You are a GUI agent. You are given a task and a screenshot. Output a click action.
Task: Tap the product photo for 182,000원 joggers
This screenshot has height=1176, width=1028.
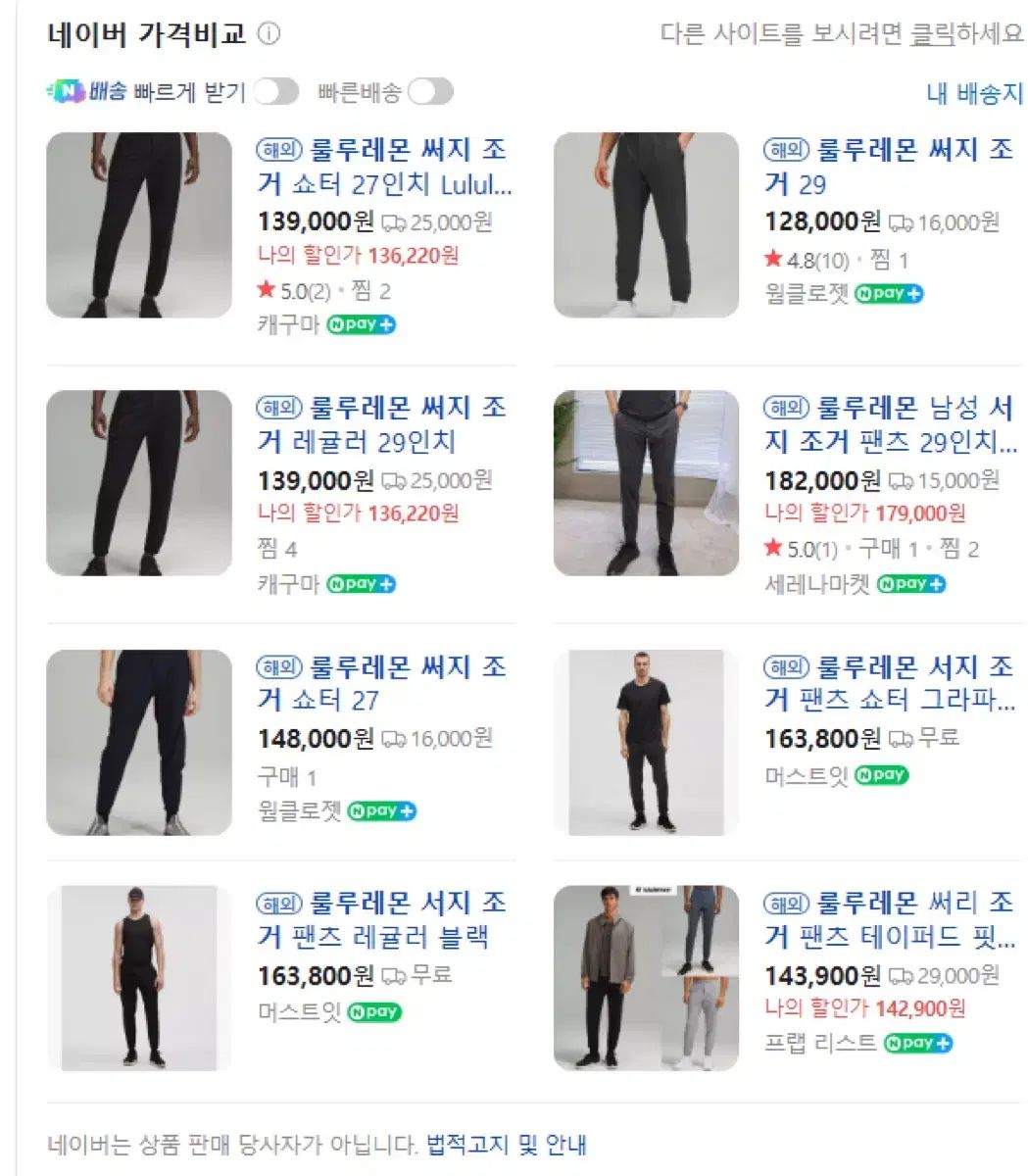coord(646,483)
